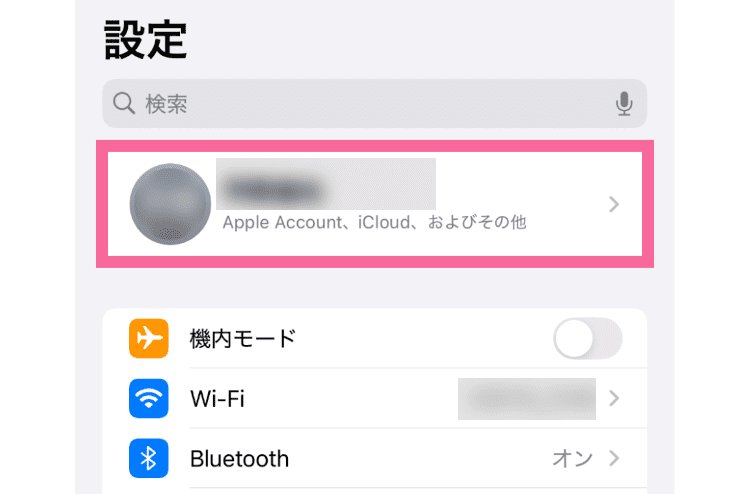This screenshot has width=750, height=494.
Task: Open the Apple Account, iCloud row
Action: click(x=375, y=205)
